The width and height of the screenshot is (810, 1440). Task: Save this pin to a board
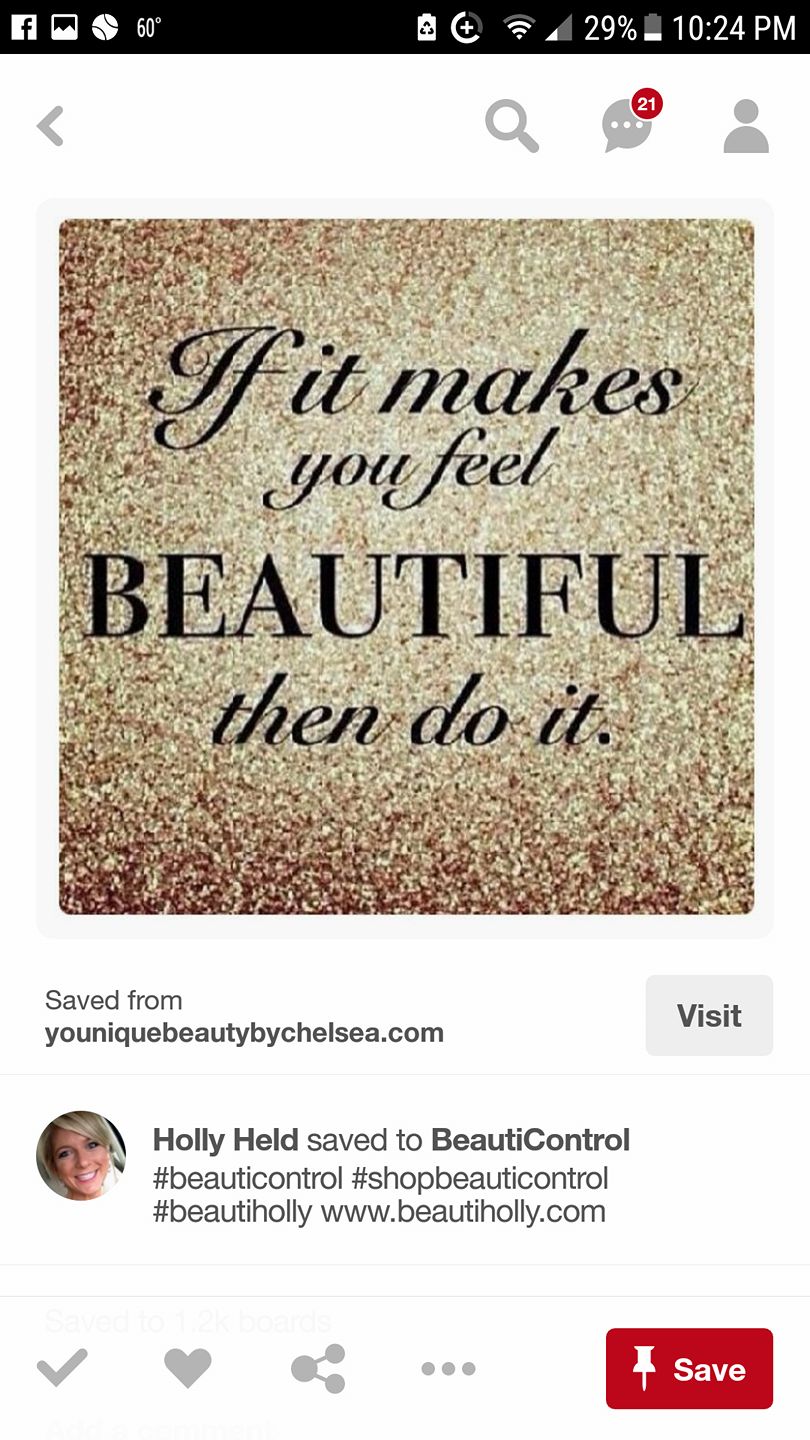click(x=689, y=1368)
